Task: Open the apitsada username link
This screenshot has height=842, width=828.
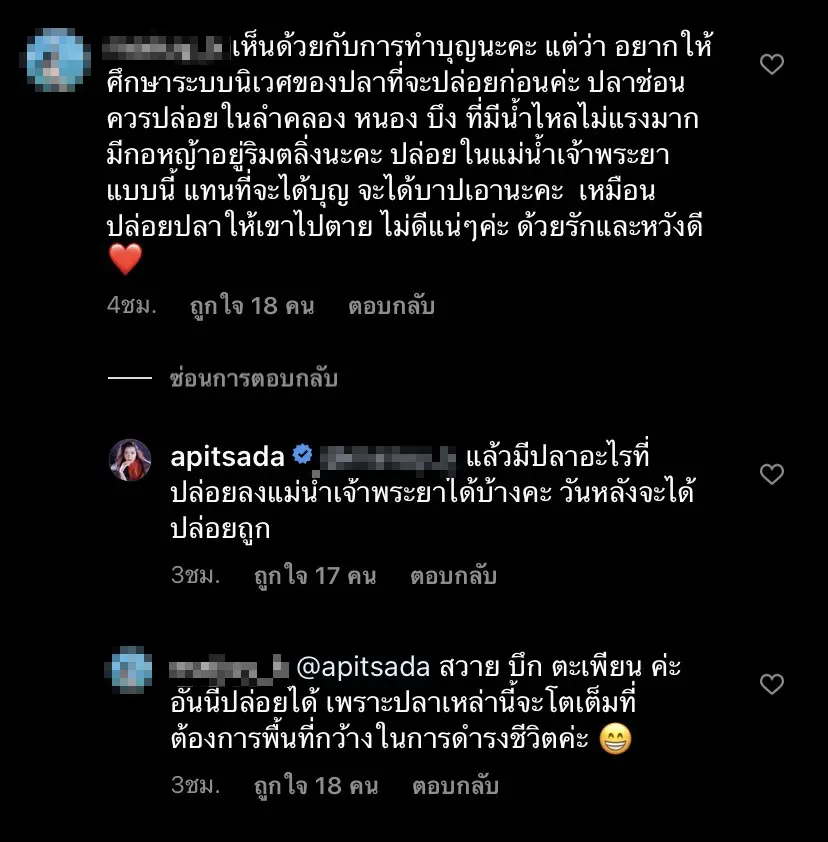Action: (226, 457)
